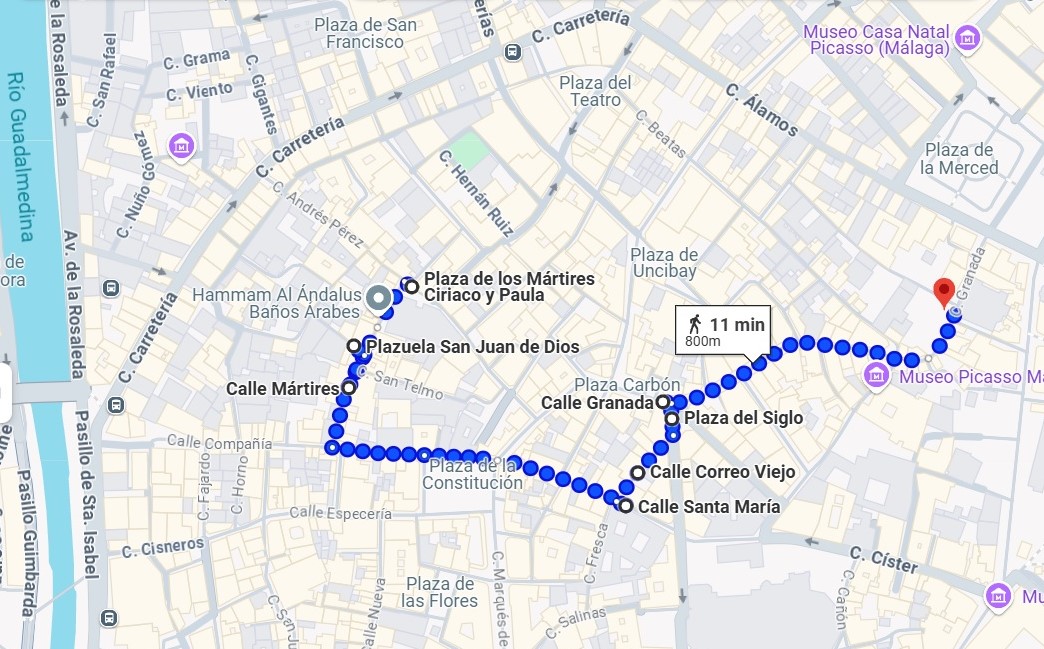Open the 11 min walking route callout
Screen dimensions: 1044x649
pyautogui.click(x=723, y=330)
